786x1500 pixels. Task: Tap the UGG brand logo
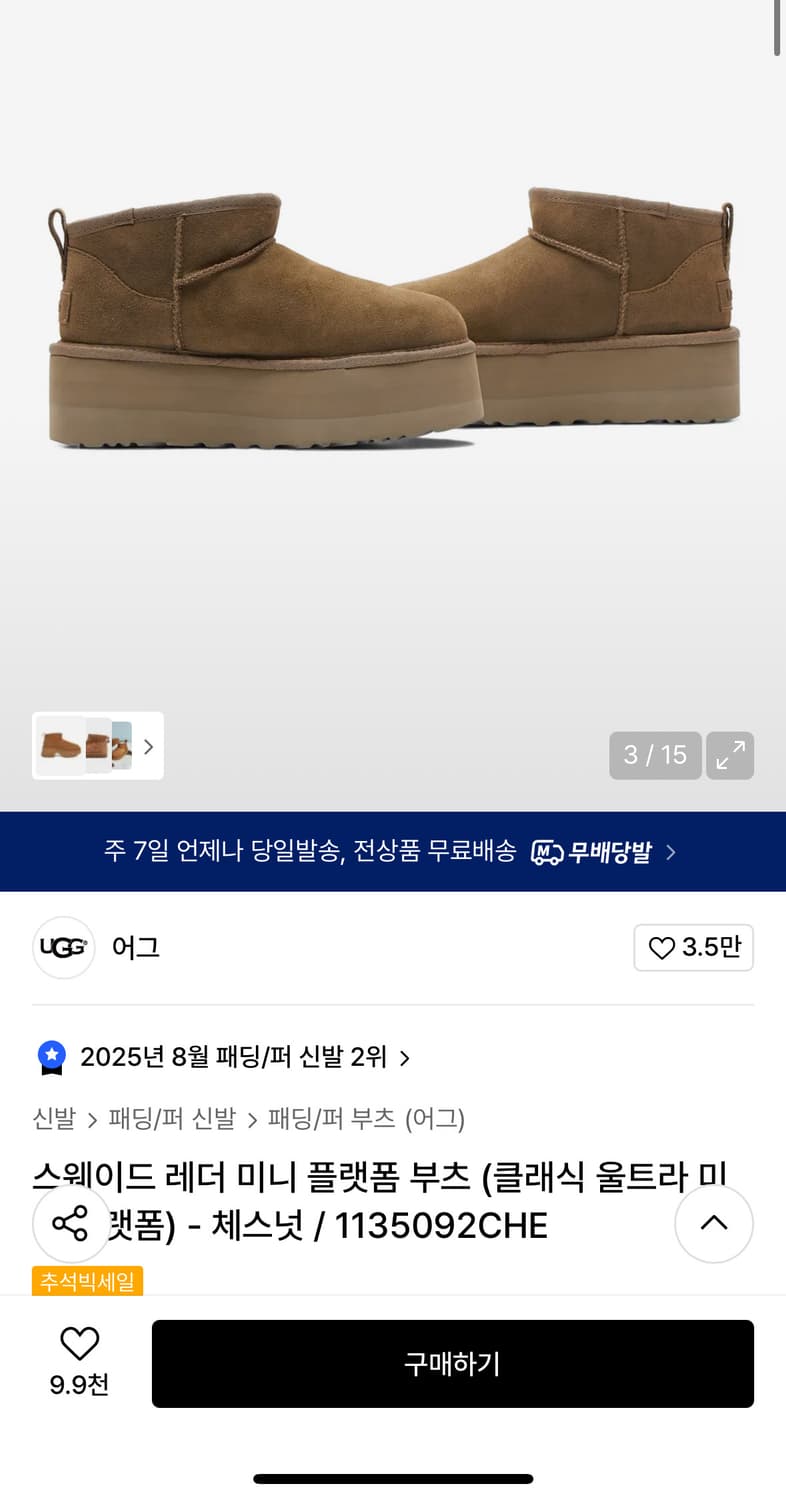click(x=63, y=947)
